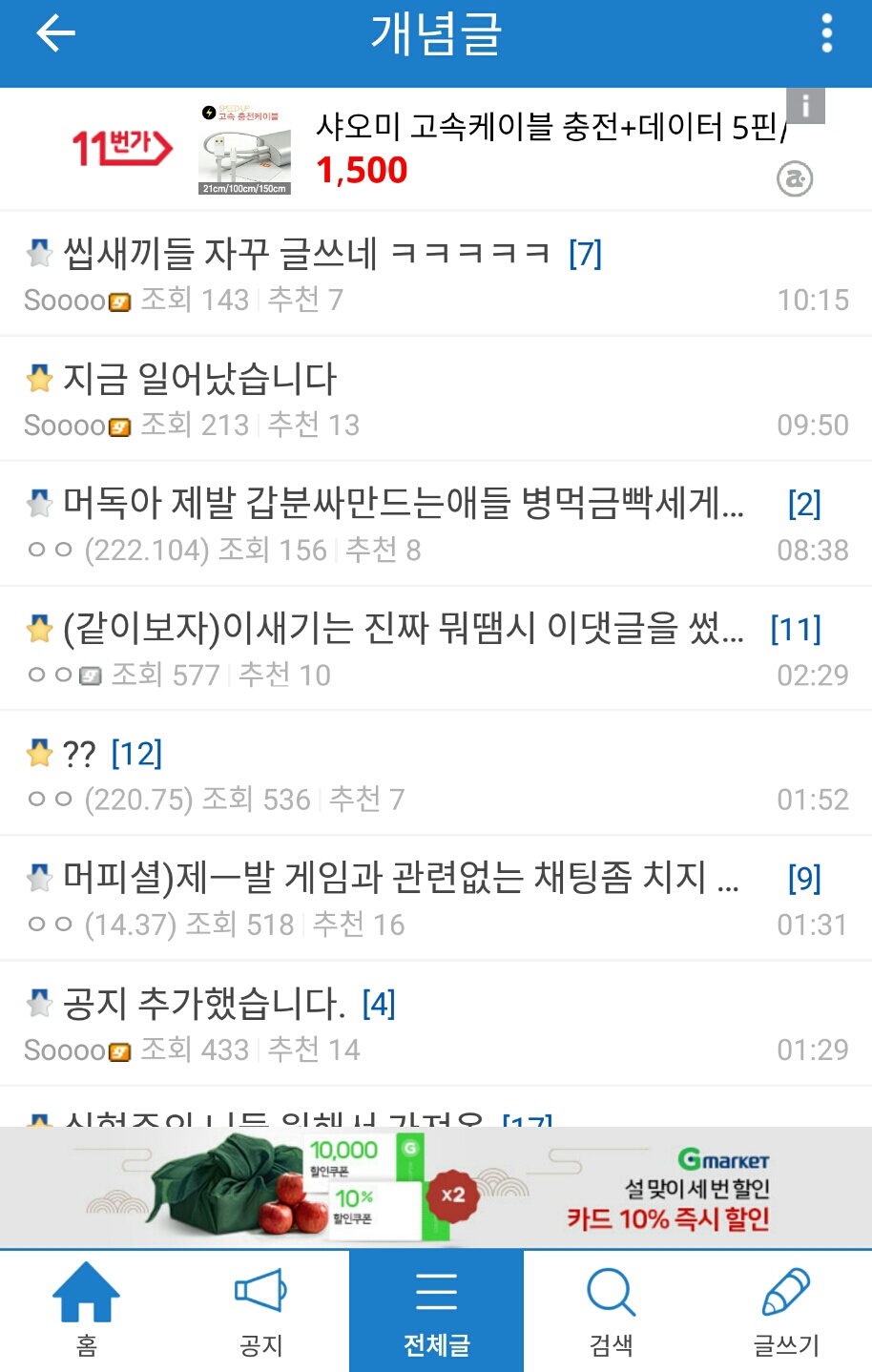Open the Gmarket 10% discount banner

coord(436,1188)
